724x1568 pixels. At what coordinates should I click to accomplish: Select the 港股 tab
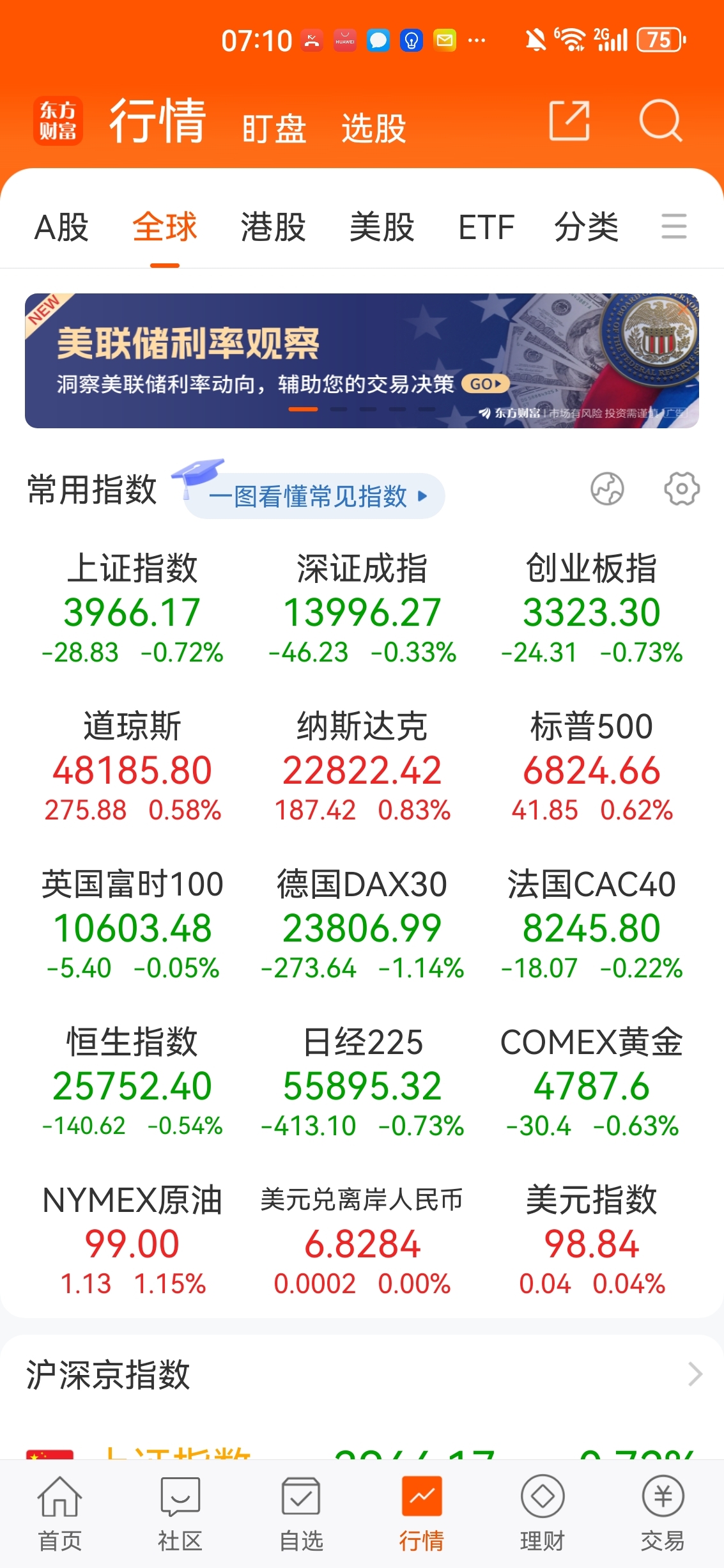[273, 227]
